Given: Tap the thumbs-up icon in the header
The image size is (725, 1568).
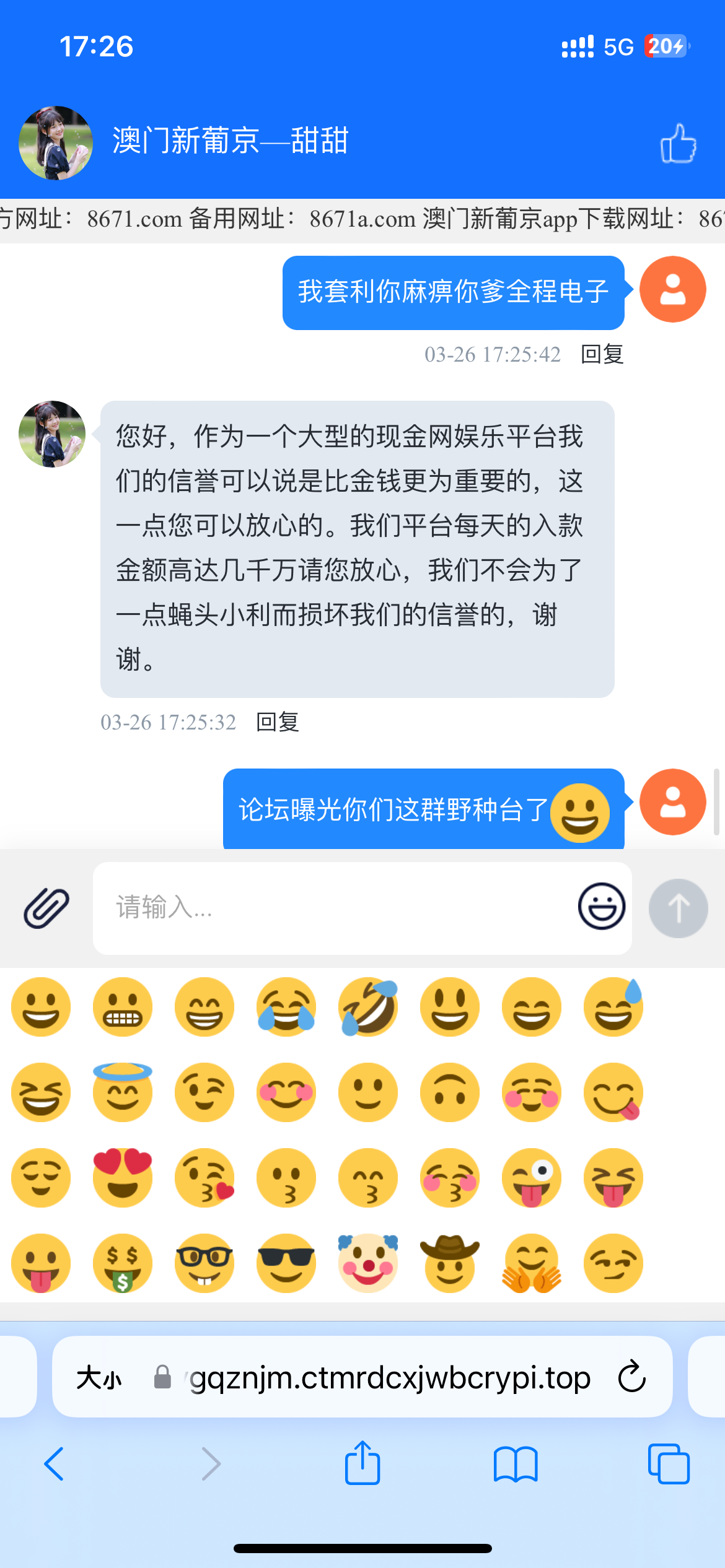Looking at the screenshot, I should (678, 143).
